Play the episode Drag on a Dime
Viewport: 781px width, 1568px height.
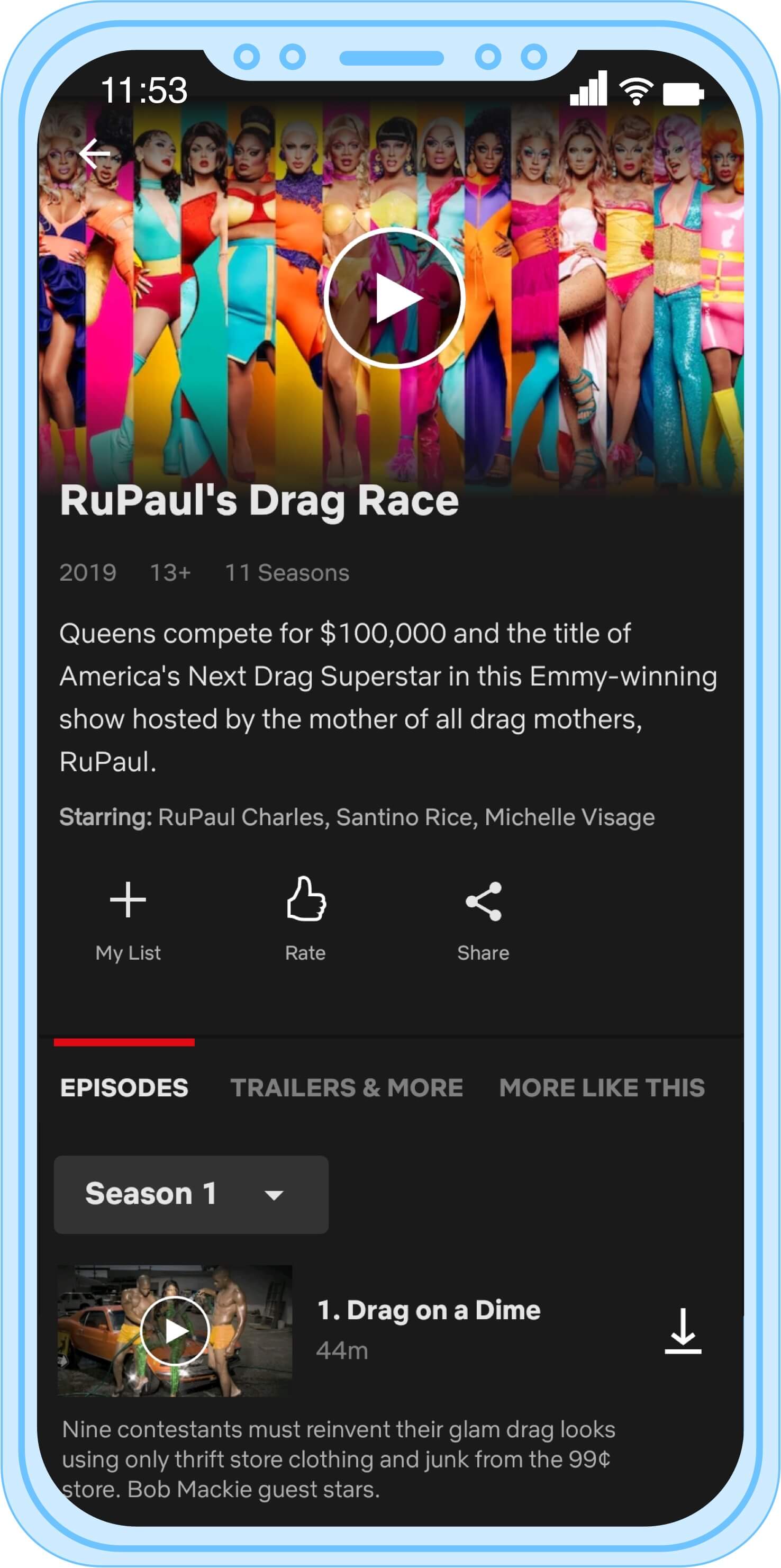coord(175,1331)
